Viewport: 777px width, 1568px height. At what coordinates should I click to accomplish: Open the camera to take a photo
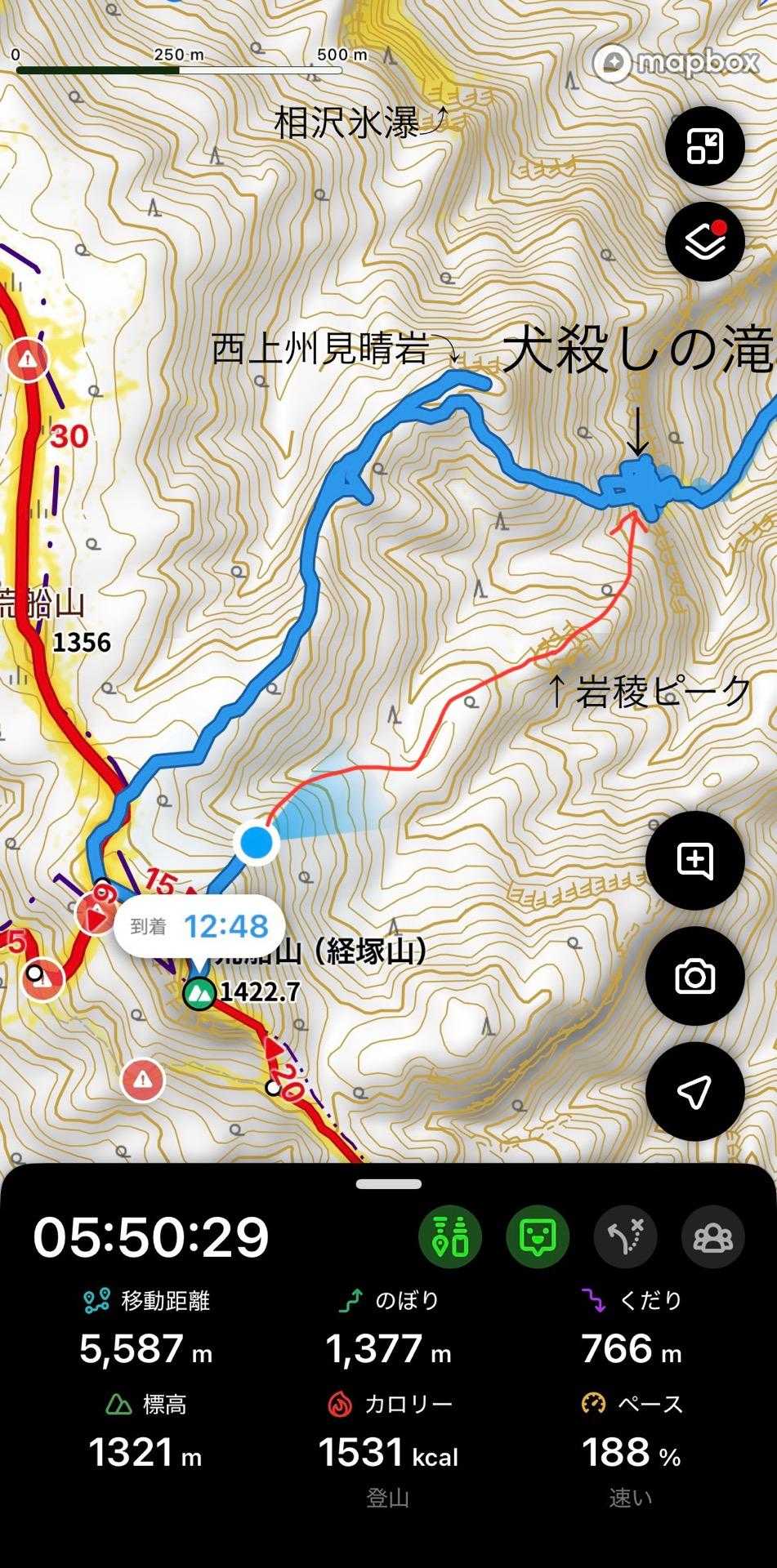pyautogui.click(x=694, y=976)
